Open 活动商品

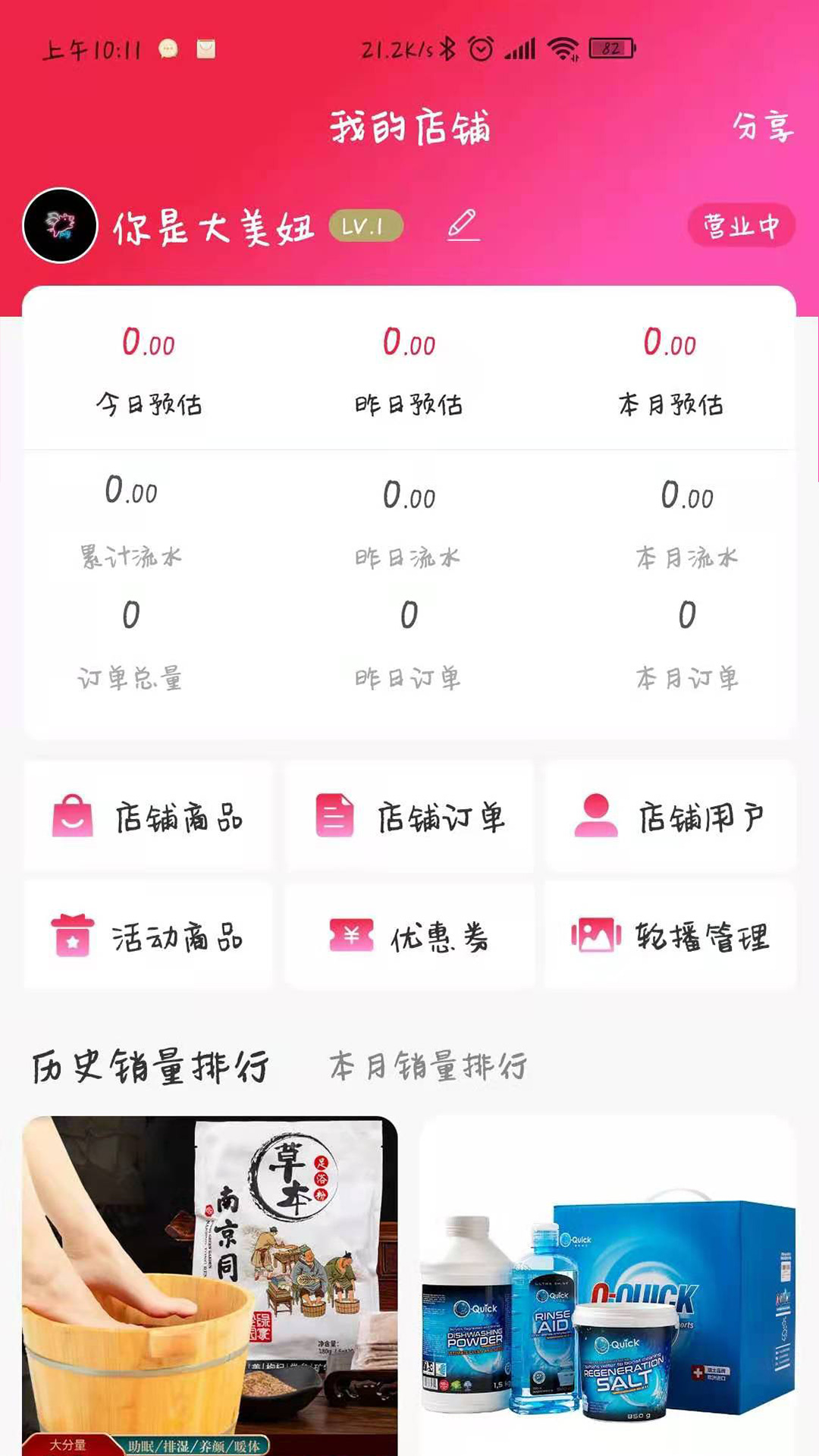pyautogui.click(x=148, y=935)
